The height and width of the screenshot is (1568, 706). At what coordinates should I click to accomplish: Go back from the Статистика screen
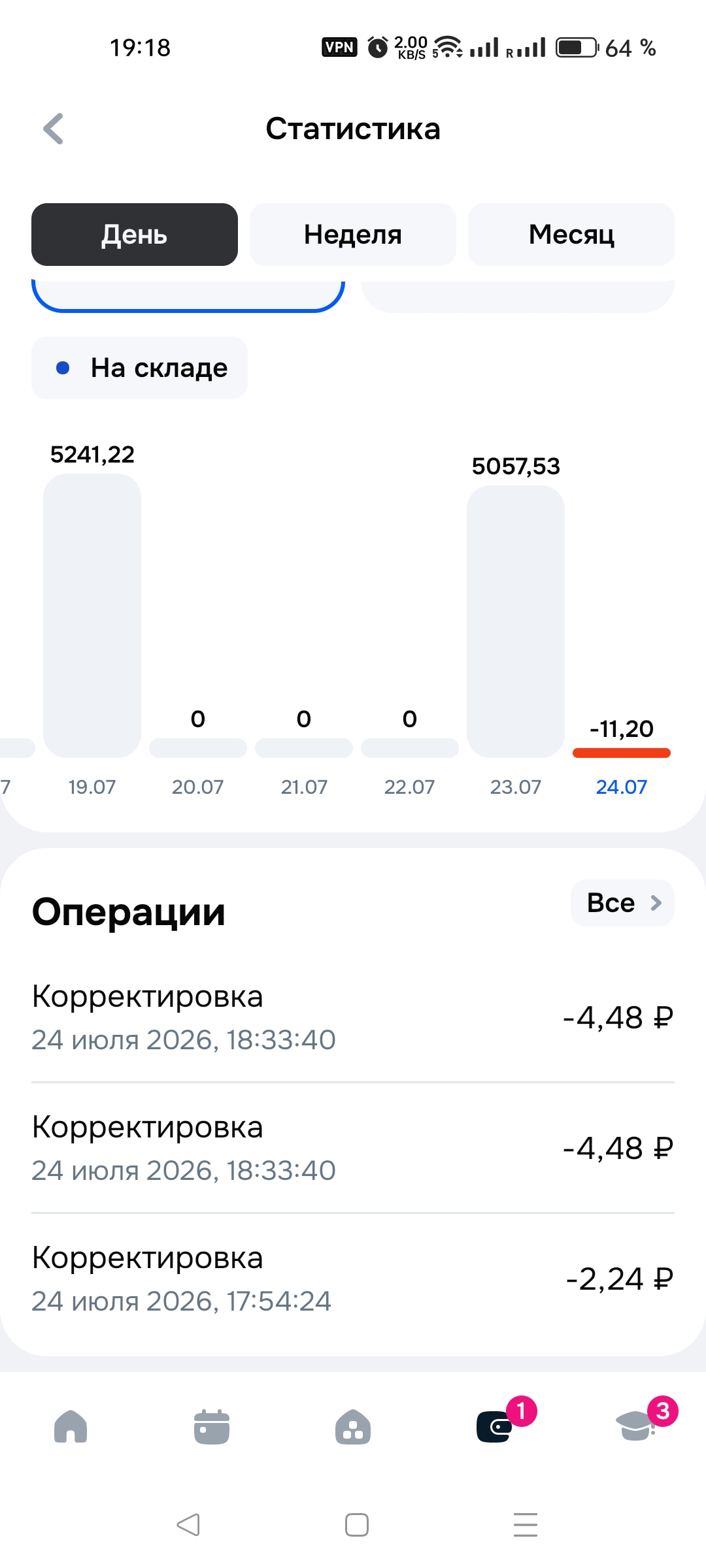click(x=54, y=129)
